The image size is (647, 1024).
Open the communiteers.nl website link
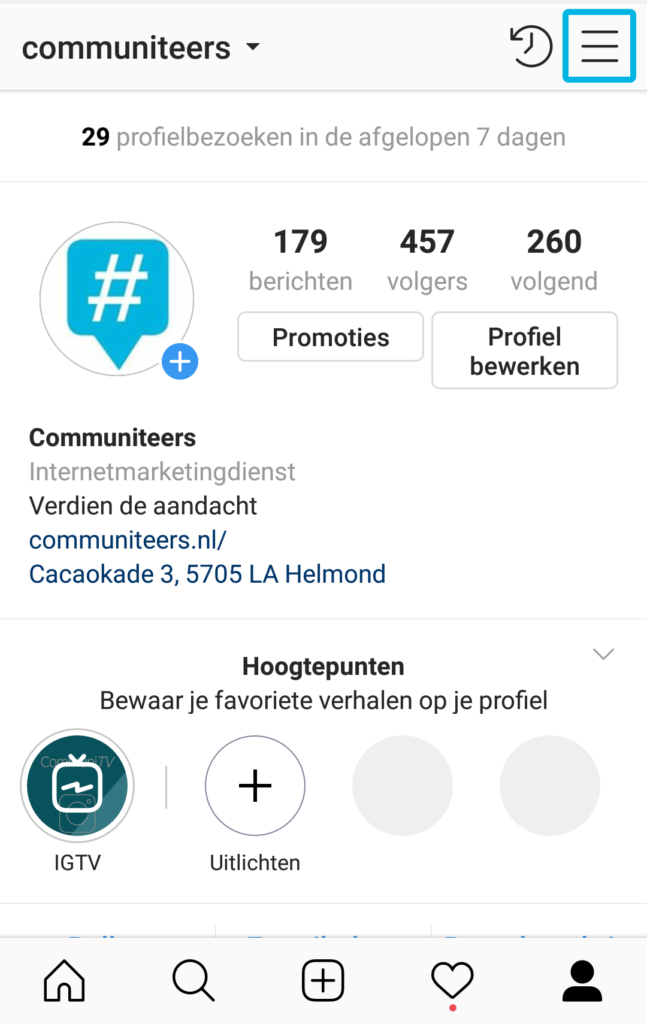[x=128, y=540]
